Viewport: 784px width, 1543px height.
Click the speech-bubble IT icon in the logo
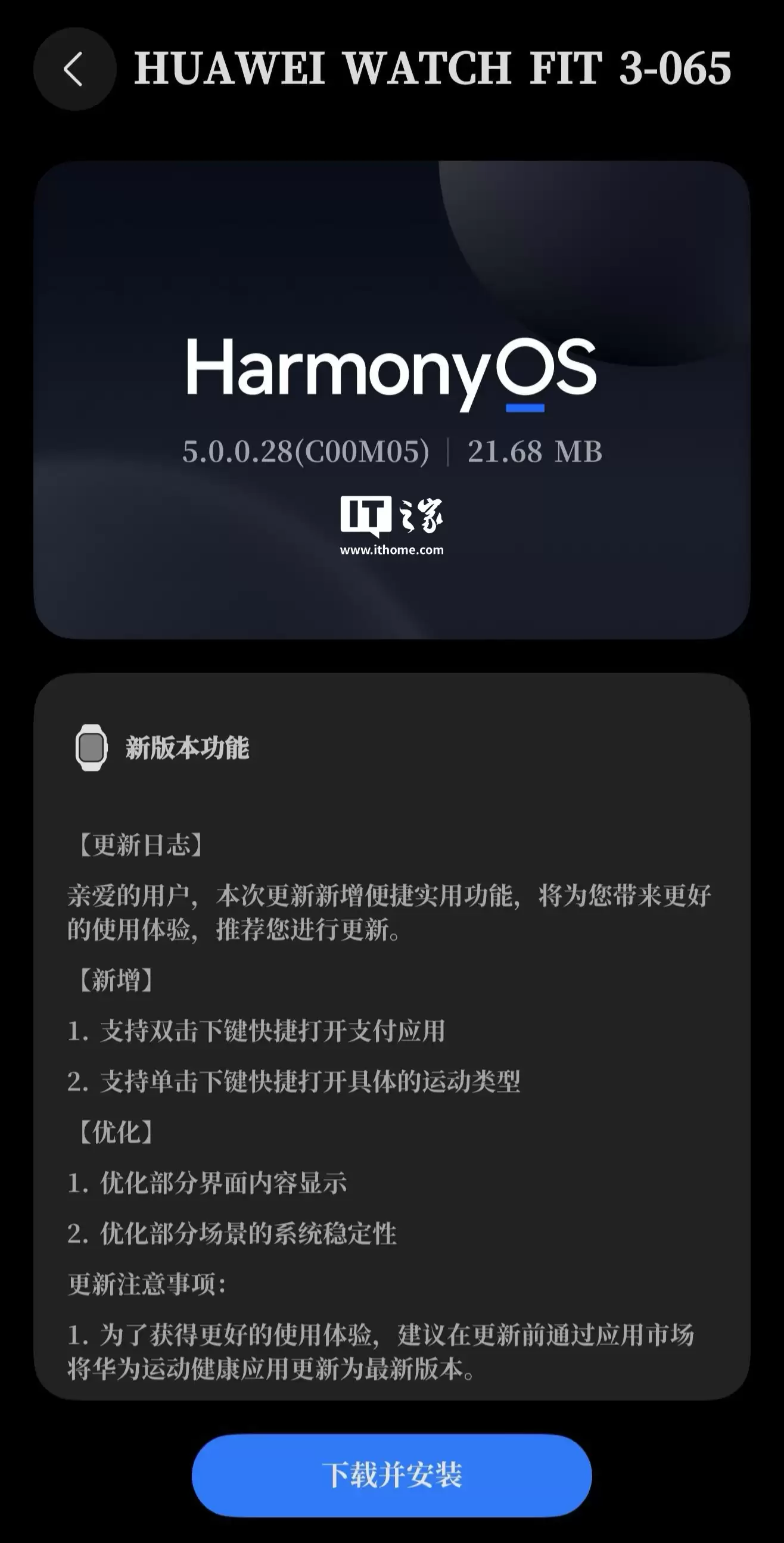pyautogui.click(x=366, y=516)
